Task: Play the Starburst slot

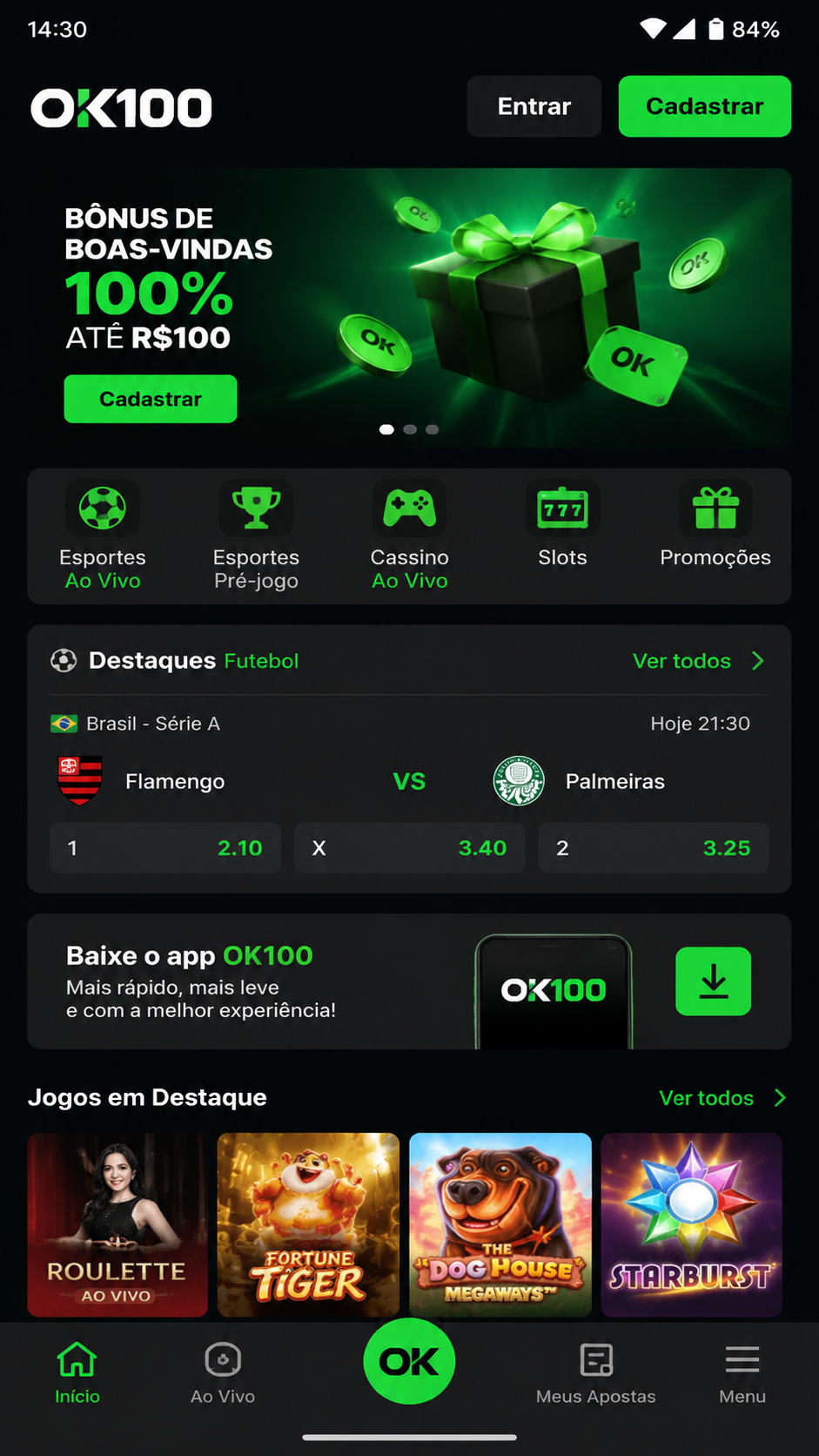Action: tap(692, 1224)
